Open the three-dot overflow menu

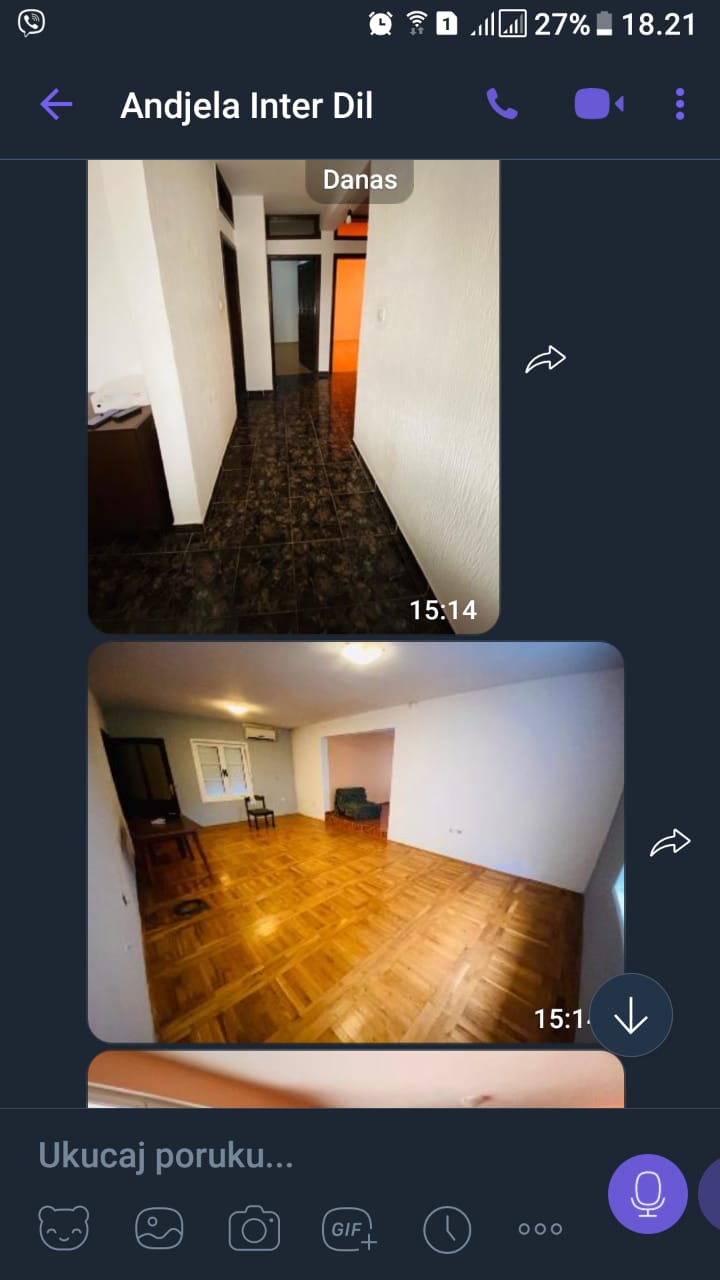680,104
